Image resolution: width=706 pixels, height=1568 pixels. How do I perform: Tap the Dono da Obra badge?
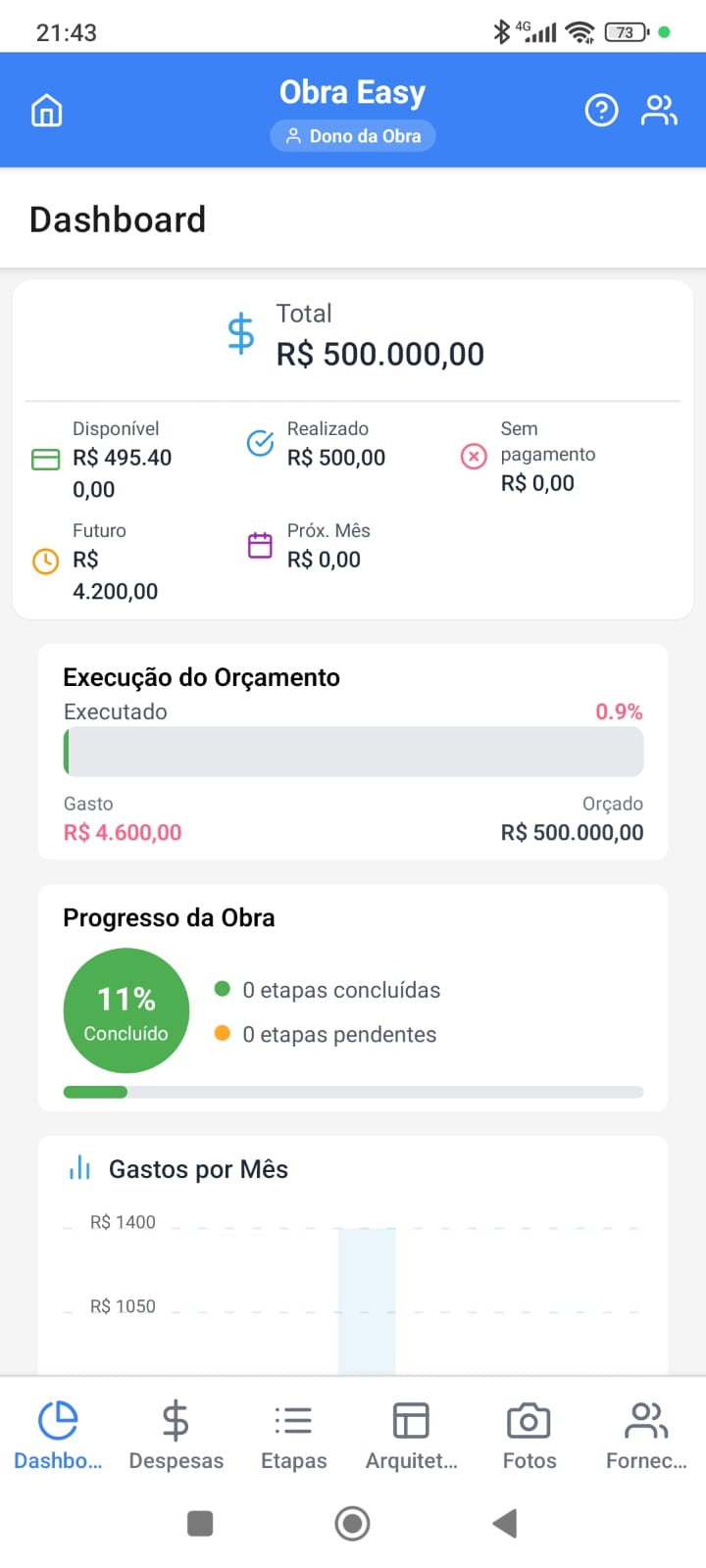353,135
